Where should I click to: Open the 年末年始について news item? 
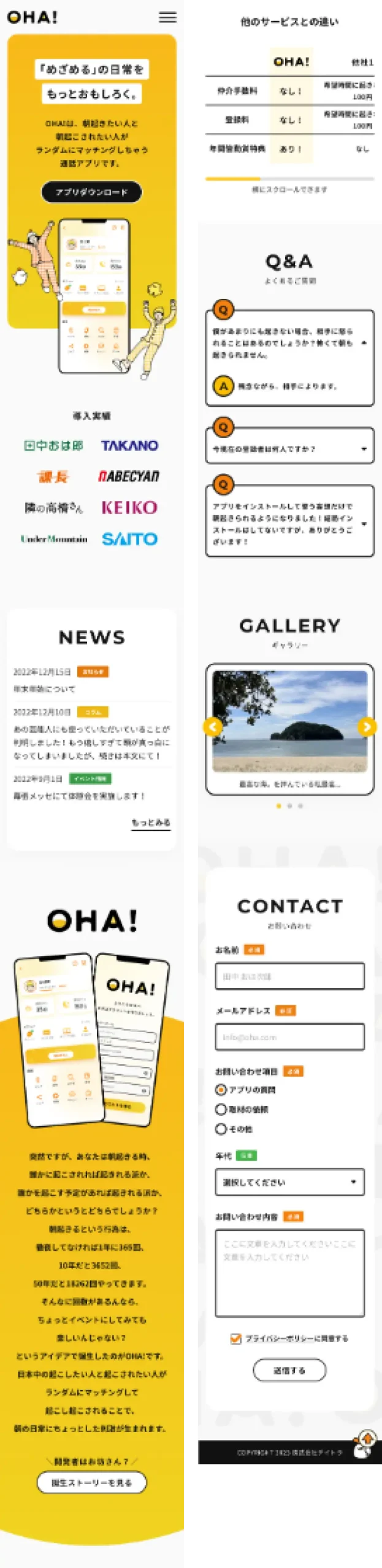(x=44, y=688)
